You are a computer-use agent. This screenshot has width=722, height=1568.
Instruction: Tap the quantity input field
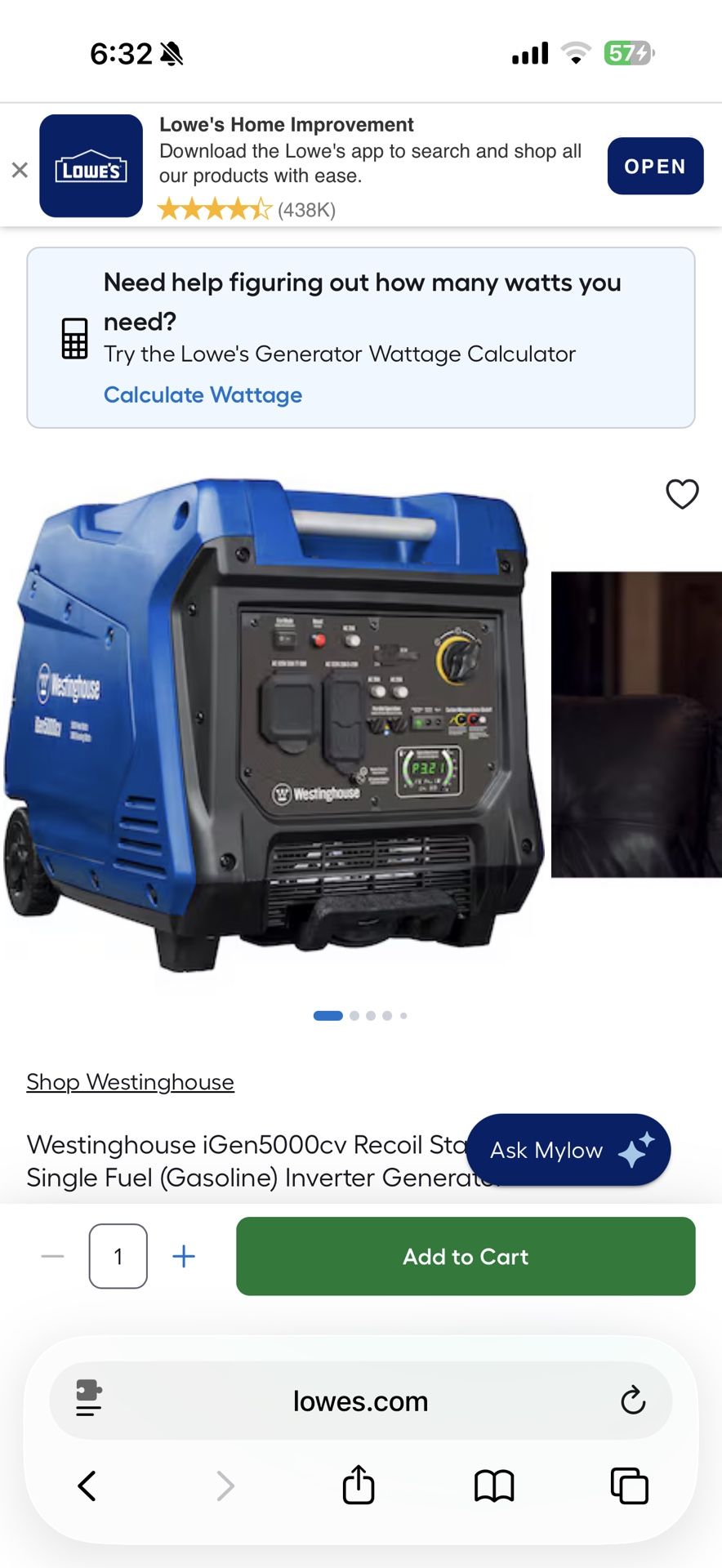click(118, 1256)
